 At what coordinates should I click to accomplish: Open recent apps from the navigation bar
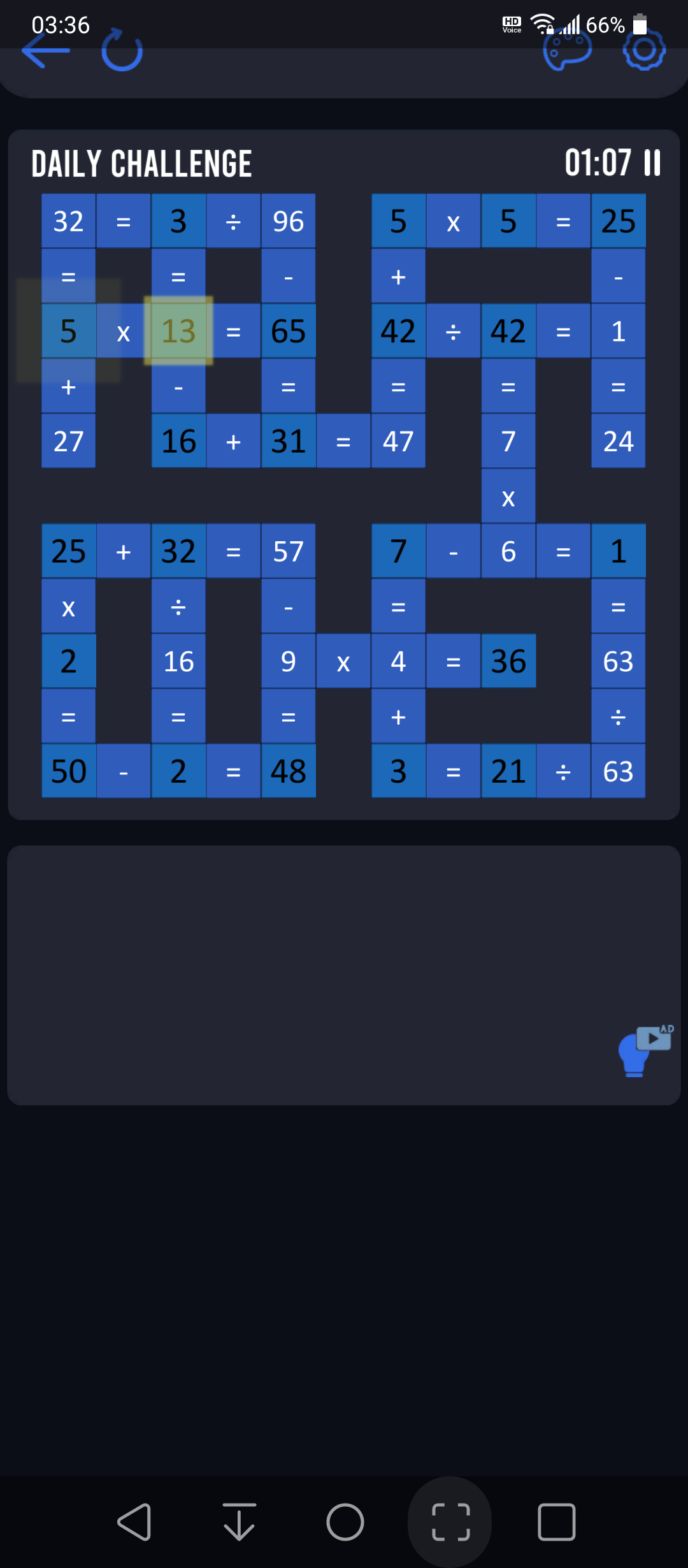click(557, 1522)
